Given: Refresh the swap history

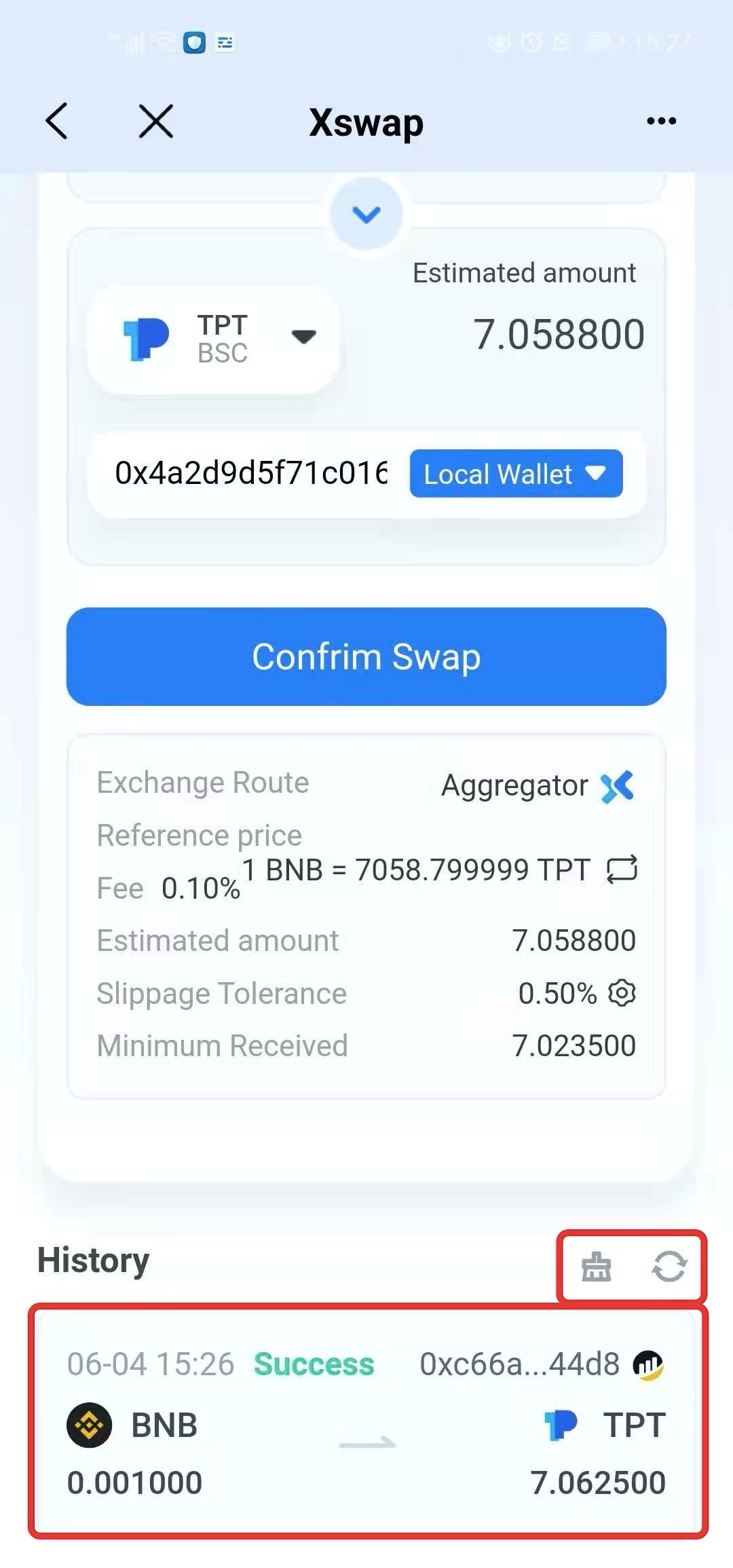Looking at the screenshot, I should click(x=669, y=1267).
